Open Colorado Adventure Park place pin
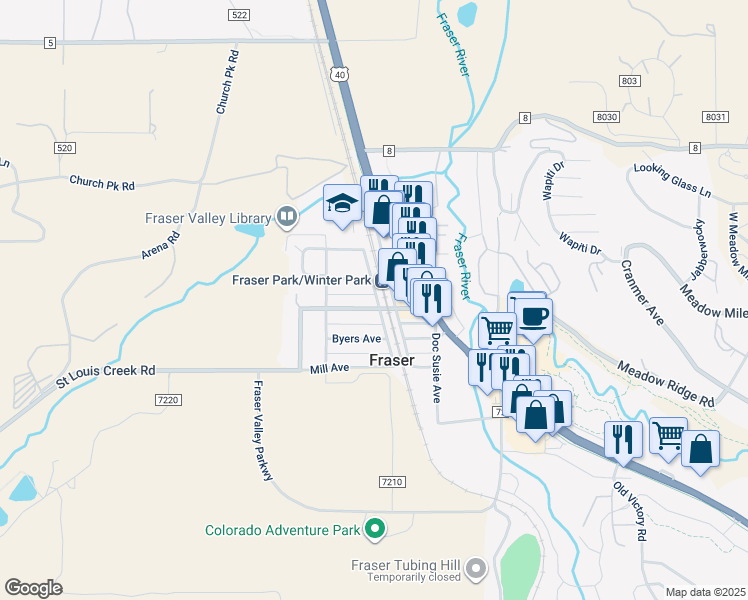Screen dimensions: 748x600 click(376, 528)
